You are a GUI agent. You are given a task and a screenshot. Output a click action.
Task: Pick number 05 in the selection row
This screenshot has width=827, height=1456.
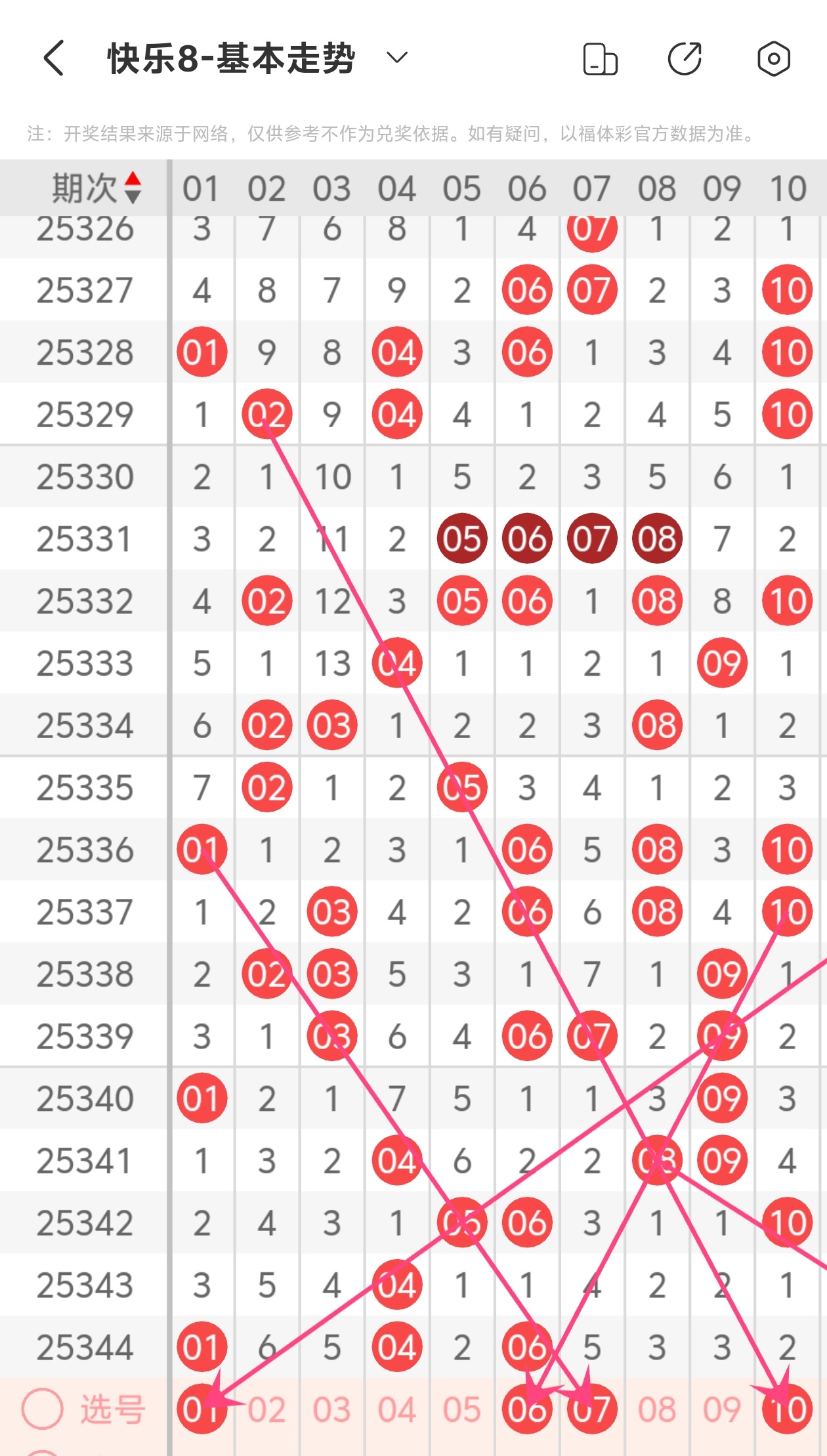click(x=461, y=1409)
